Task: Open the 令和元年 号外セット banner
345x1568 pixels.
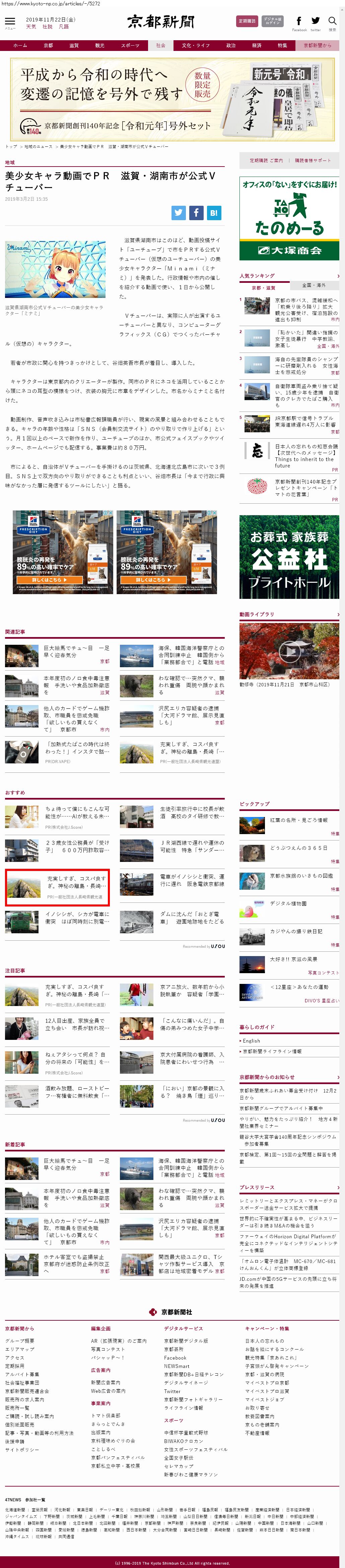Action: pyautogui.click(x=172, y=99)
